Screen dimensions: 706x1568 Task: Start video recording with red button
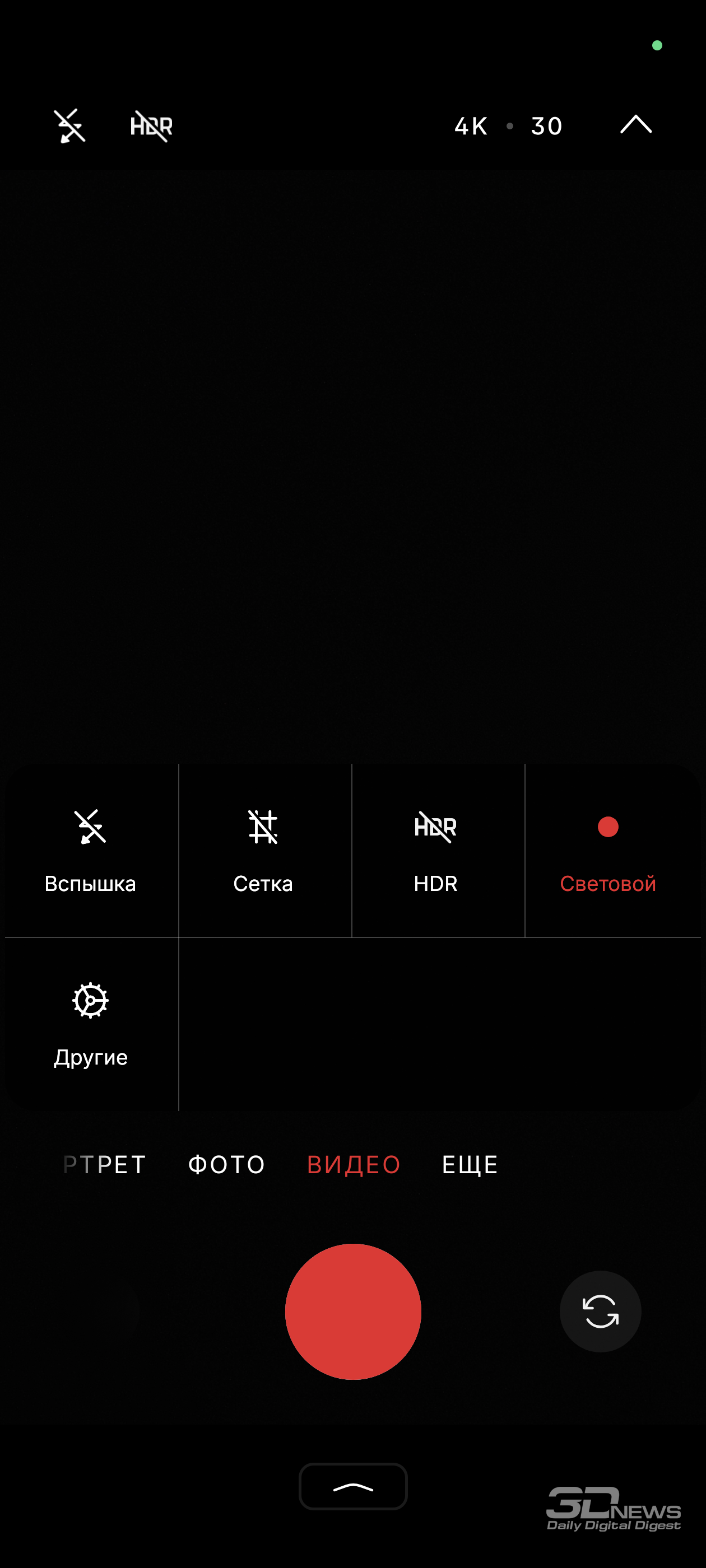(354, 1312)
